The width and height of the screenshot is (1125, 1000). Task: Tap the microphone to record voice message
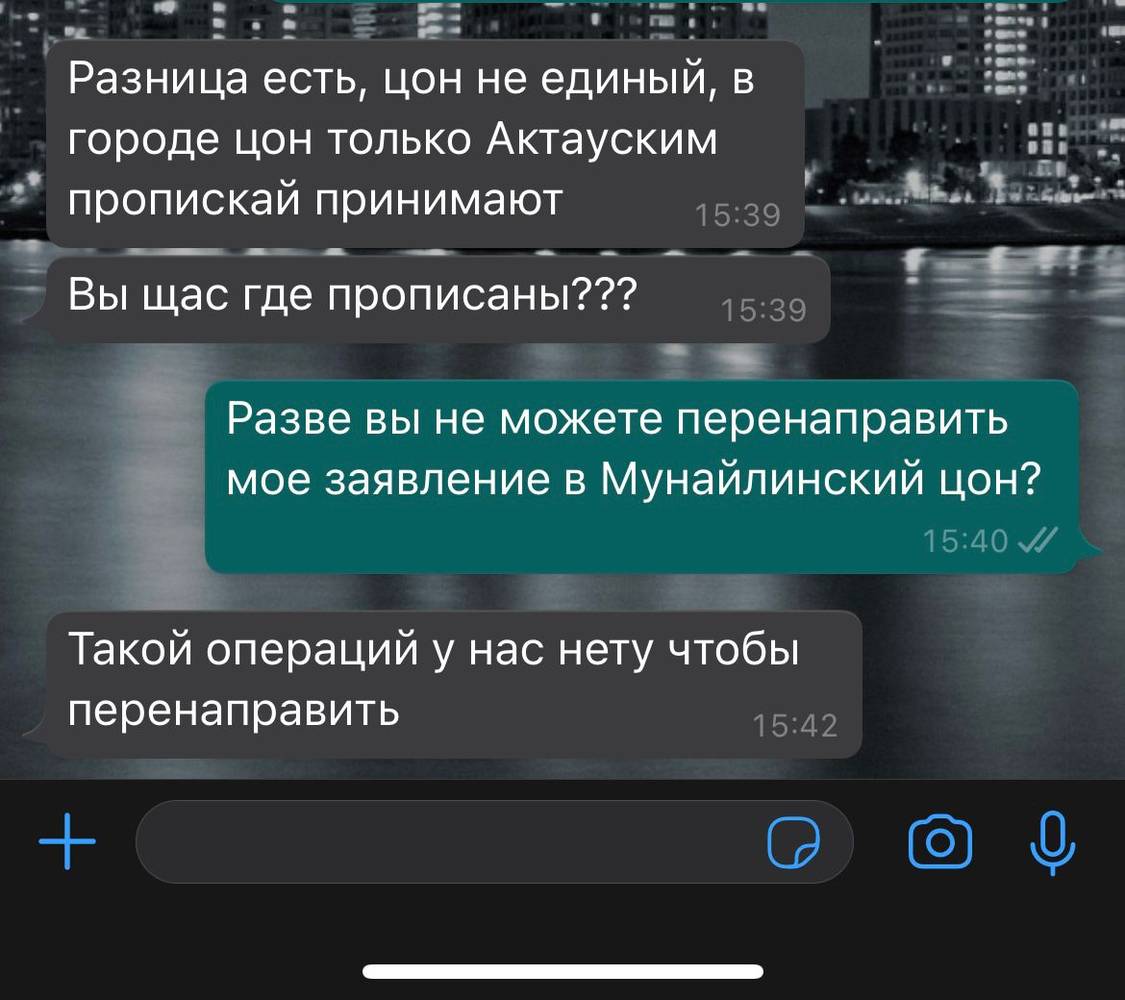pyautogui.click(x=1051, y=842)
